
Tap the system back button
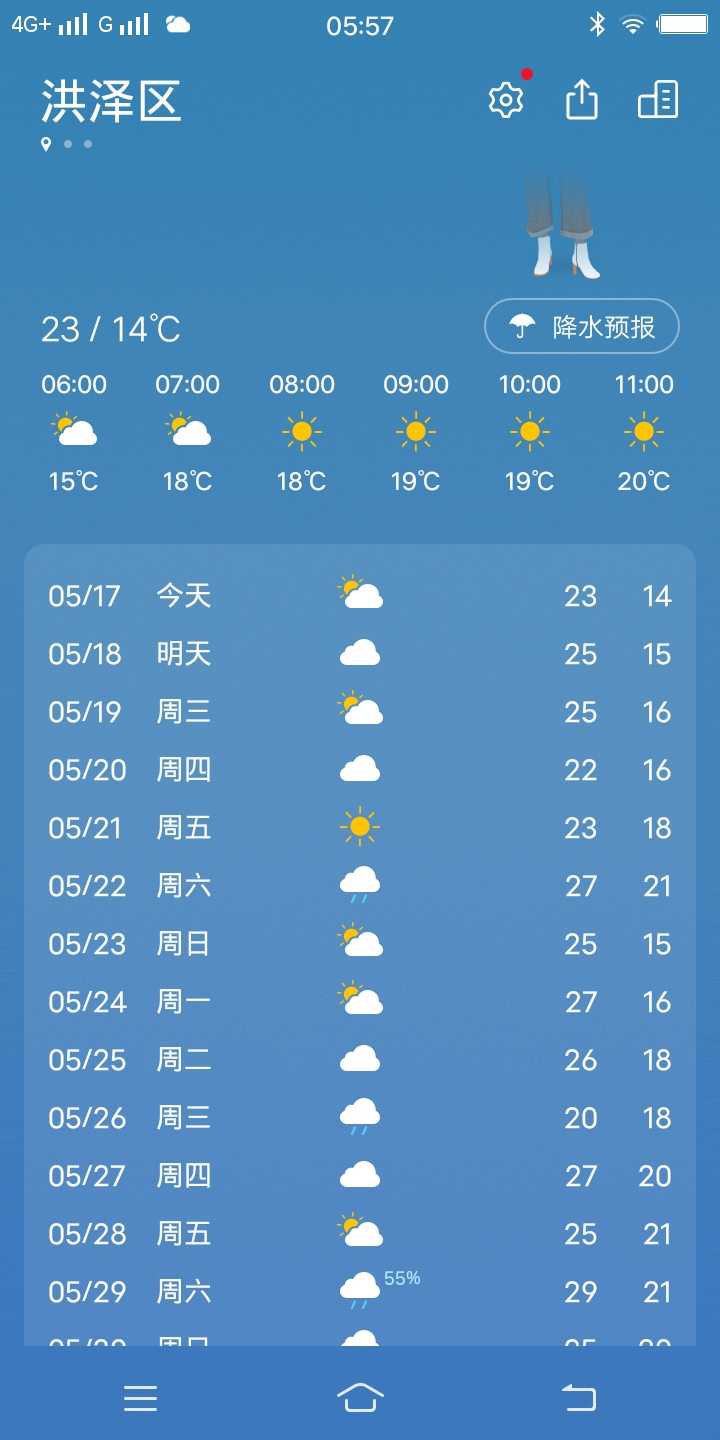click(579, 1397)
